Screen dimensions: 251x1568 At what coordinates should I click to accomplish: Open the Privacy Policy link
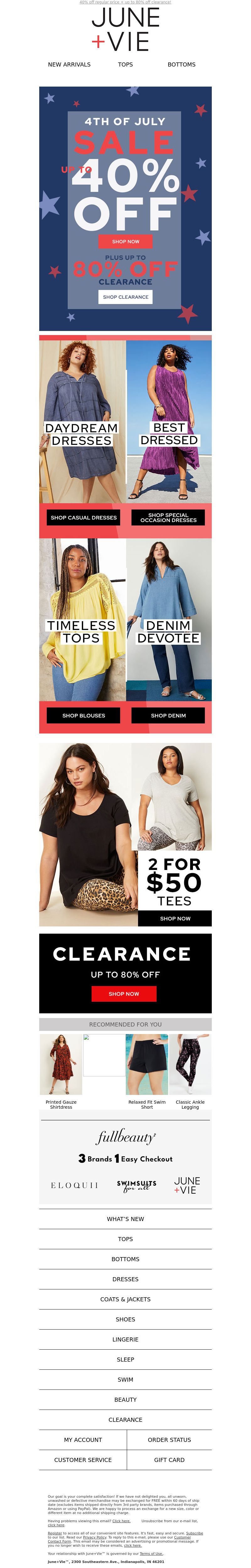click(x=94, y=1537)
